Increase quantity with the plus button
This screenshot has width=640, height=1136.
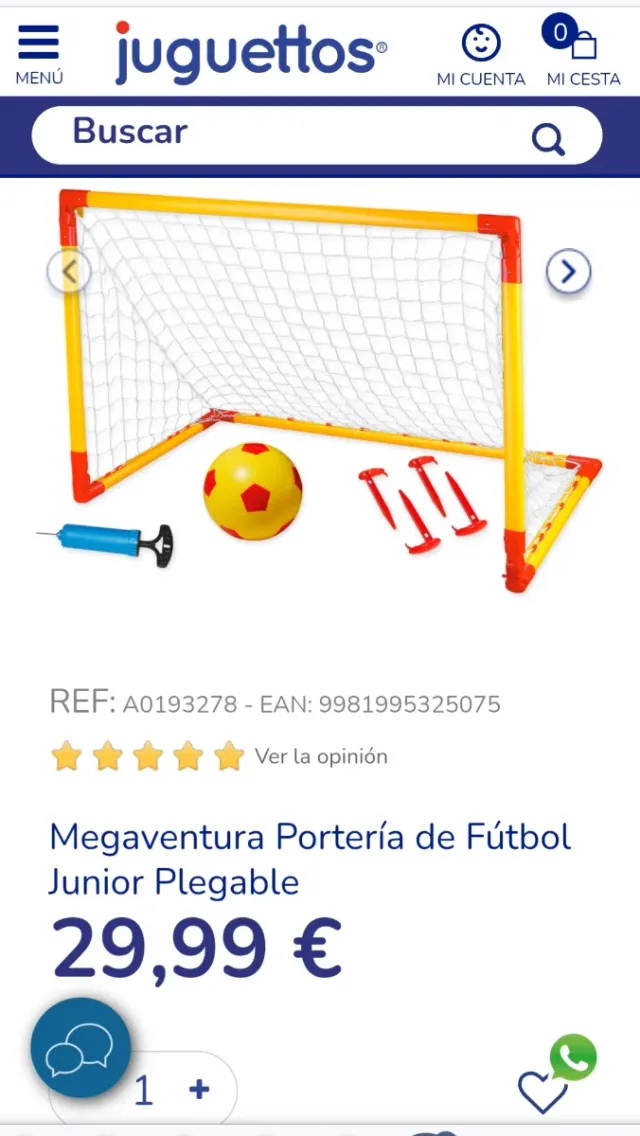coord(200,1089)
